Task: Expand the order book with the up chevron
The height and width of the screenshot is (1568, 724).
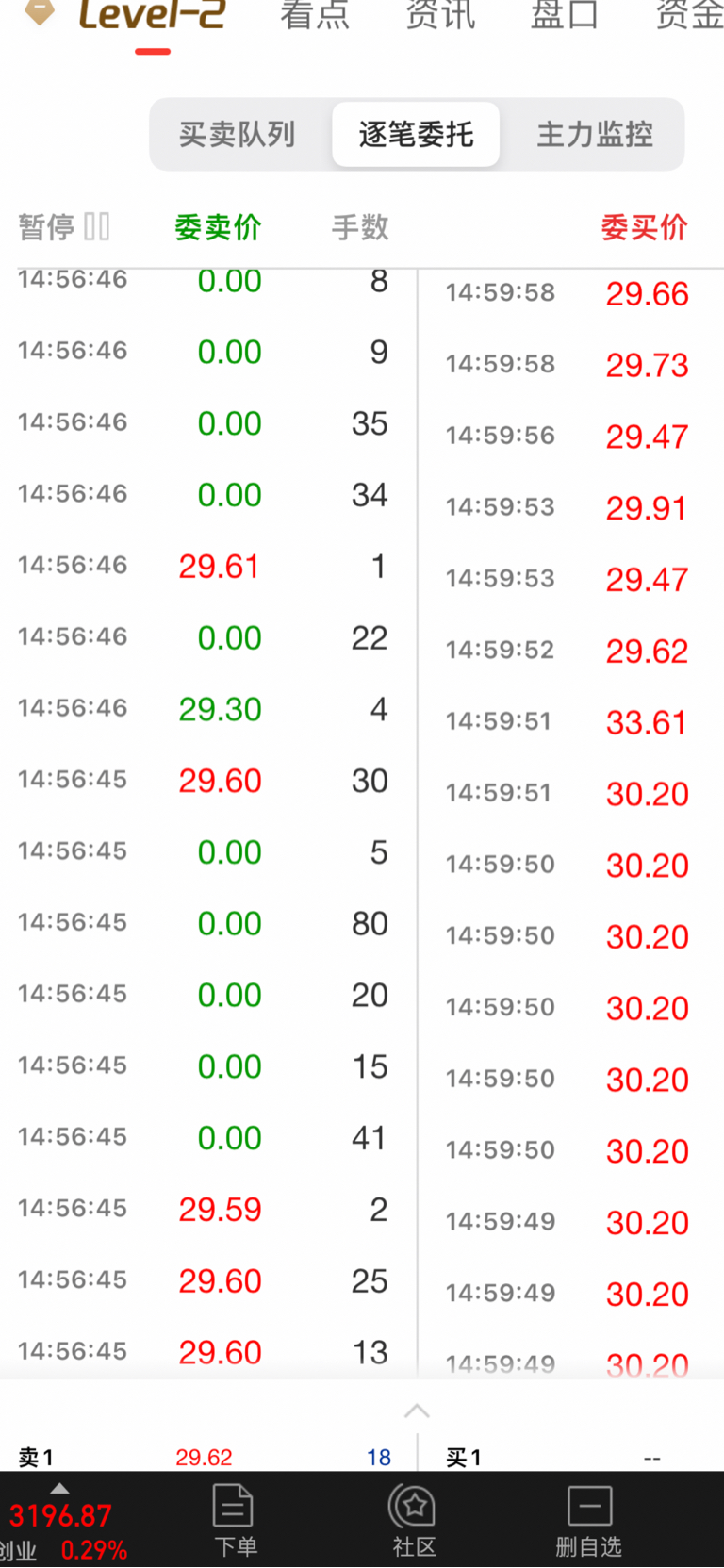Action: click(x=417, y=1411)
